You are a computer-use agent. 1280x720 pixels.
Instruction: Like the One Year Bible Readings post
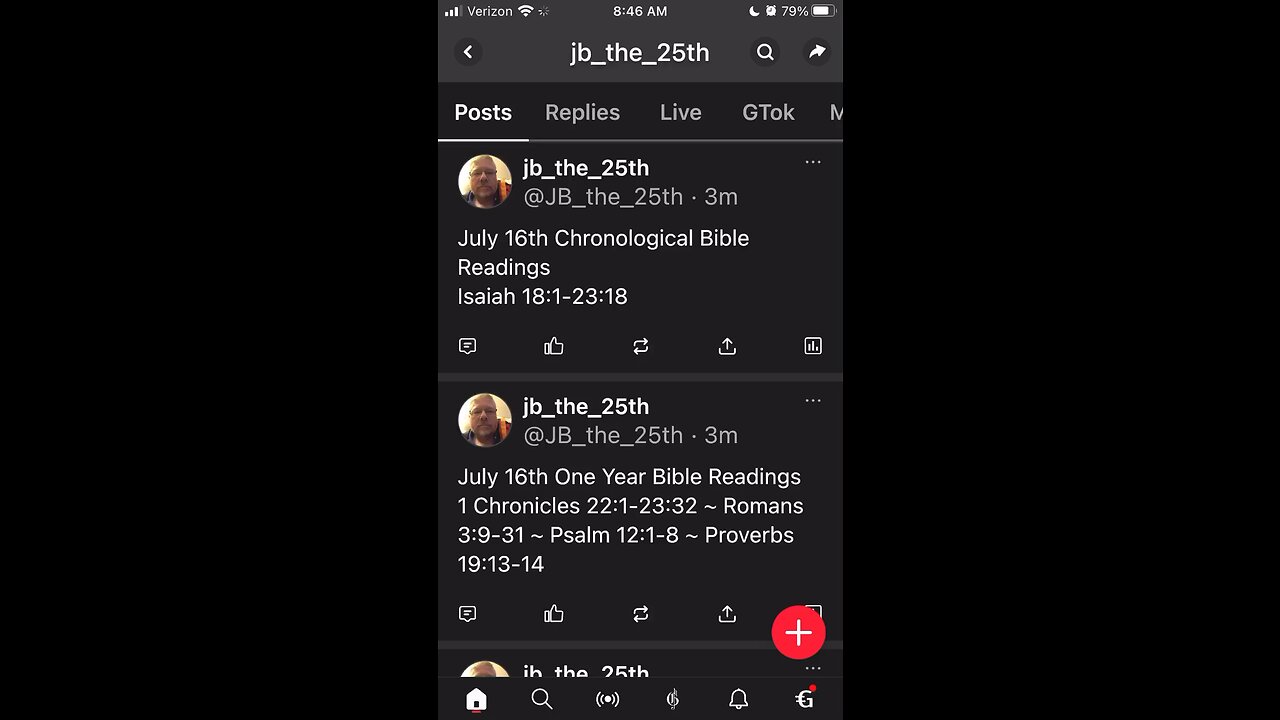pyautogui.click(x=554, y=614)
